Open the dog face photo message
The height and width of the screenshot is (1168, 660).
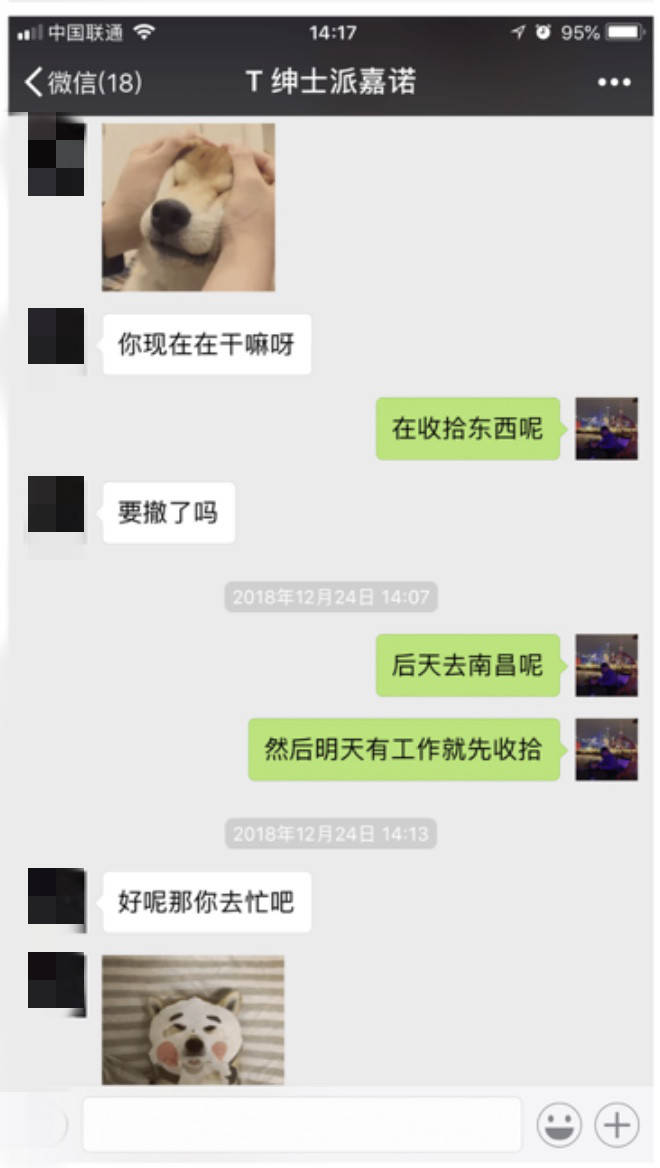pyautogui.click(x=188, y=207)
